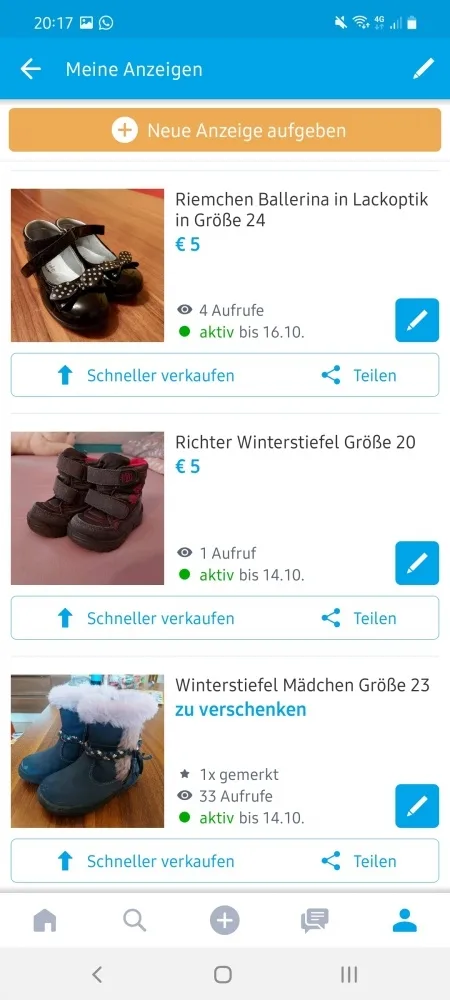
Task: Go back from Meine Anzeigen
Action: [31, 69]
